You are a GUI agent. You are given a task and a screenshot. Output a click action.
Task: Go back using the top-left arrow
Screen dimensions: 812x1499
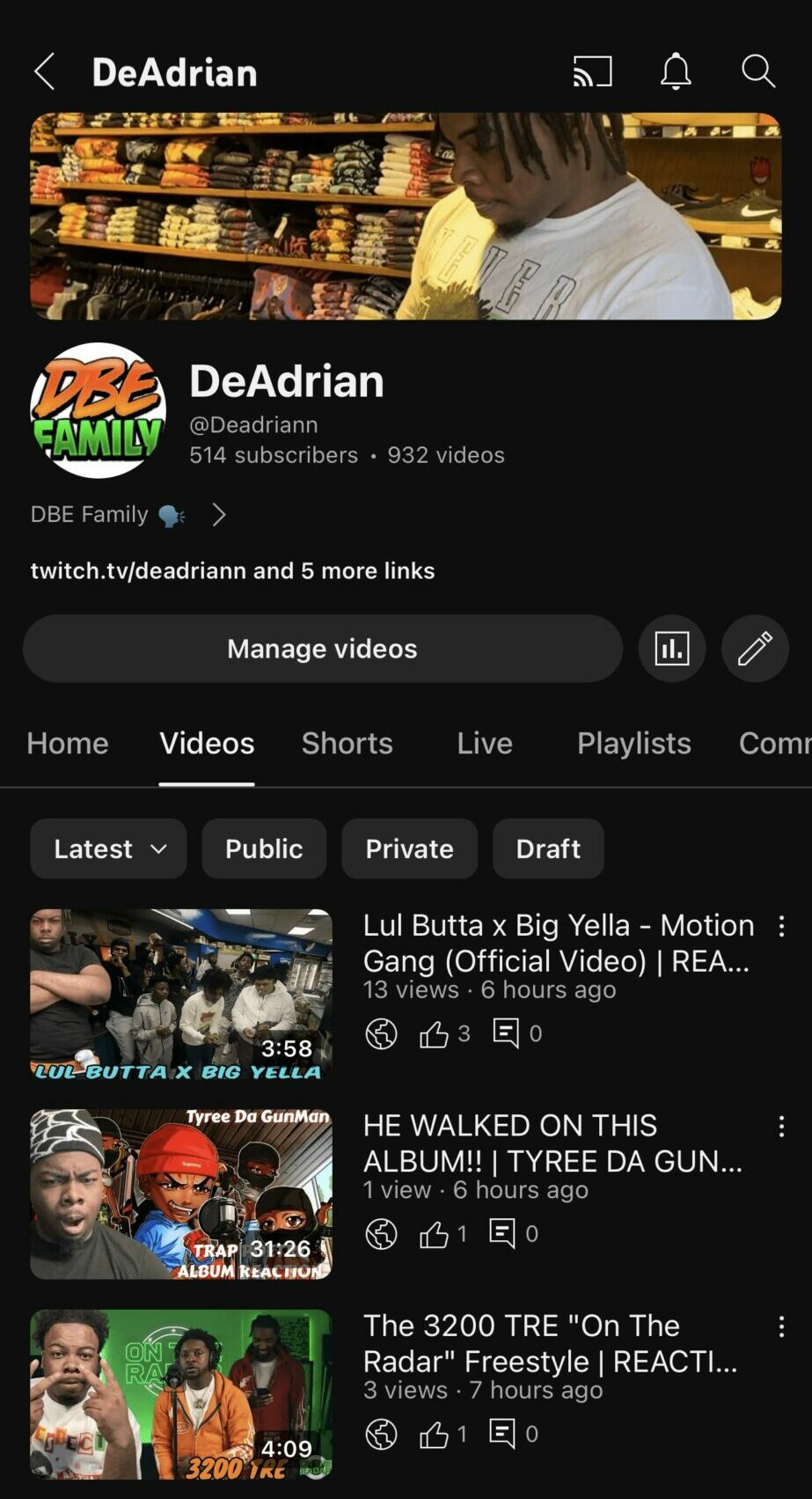click(44, 71)
